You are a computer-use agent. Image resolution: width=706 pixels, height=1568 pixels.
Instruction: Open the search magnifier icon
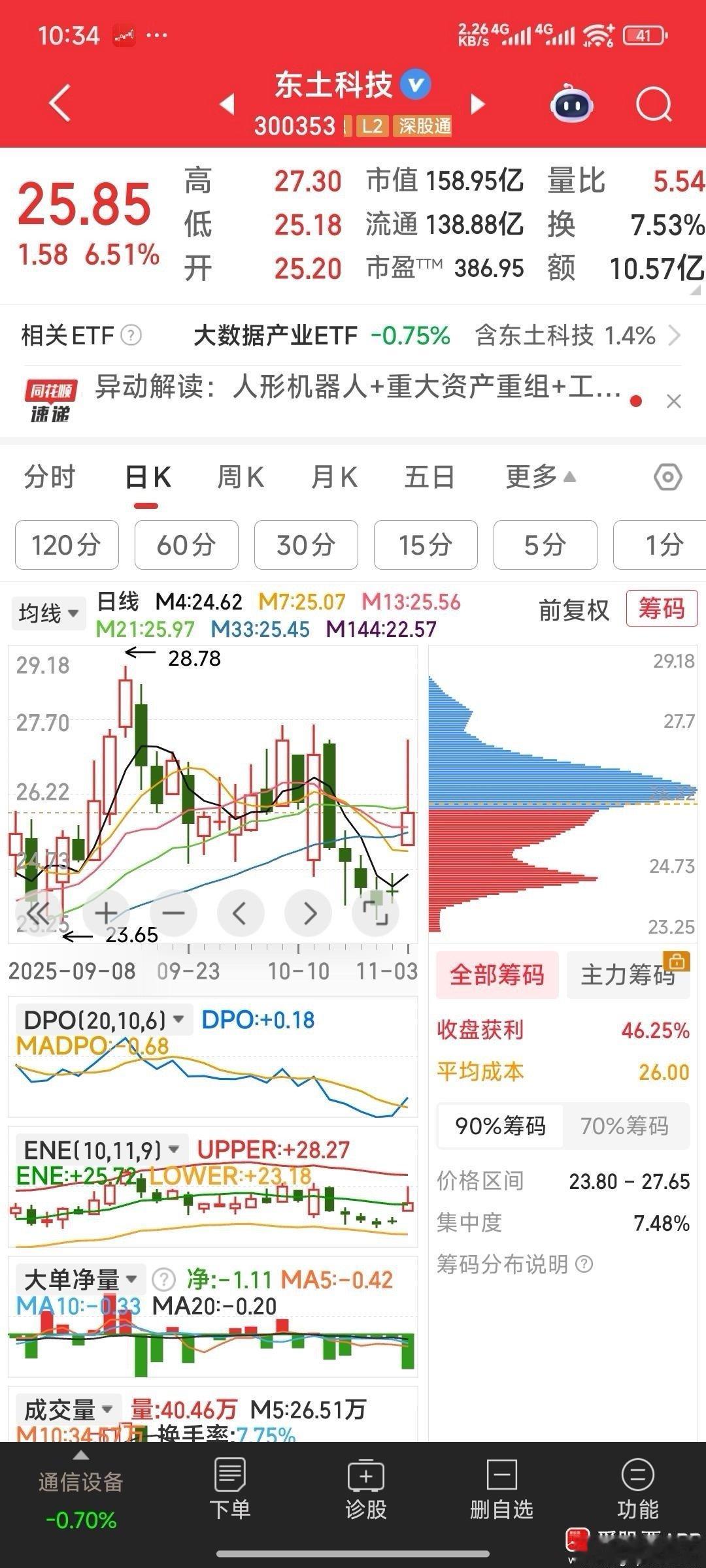[x=653, y=105]
